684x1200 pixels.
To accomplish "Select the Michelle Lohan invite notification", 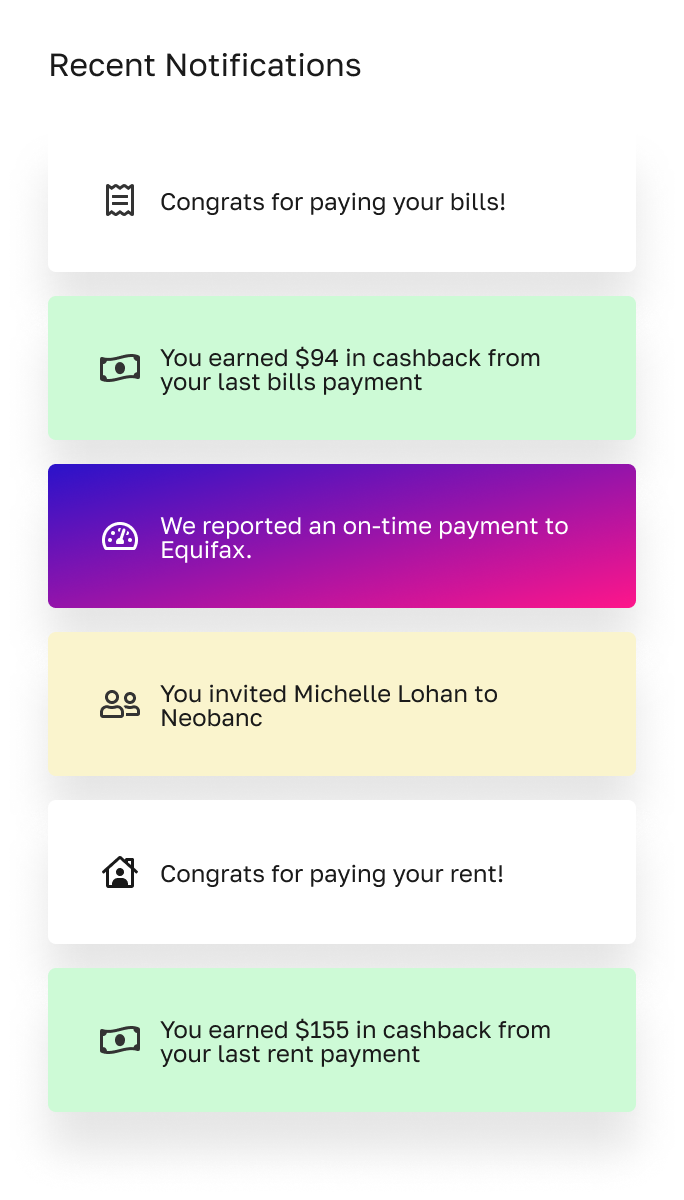I will 341,705.
